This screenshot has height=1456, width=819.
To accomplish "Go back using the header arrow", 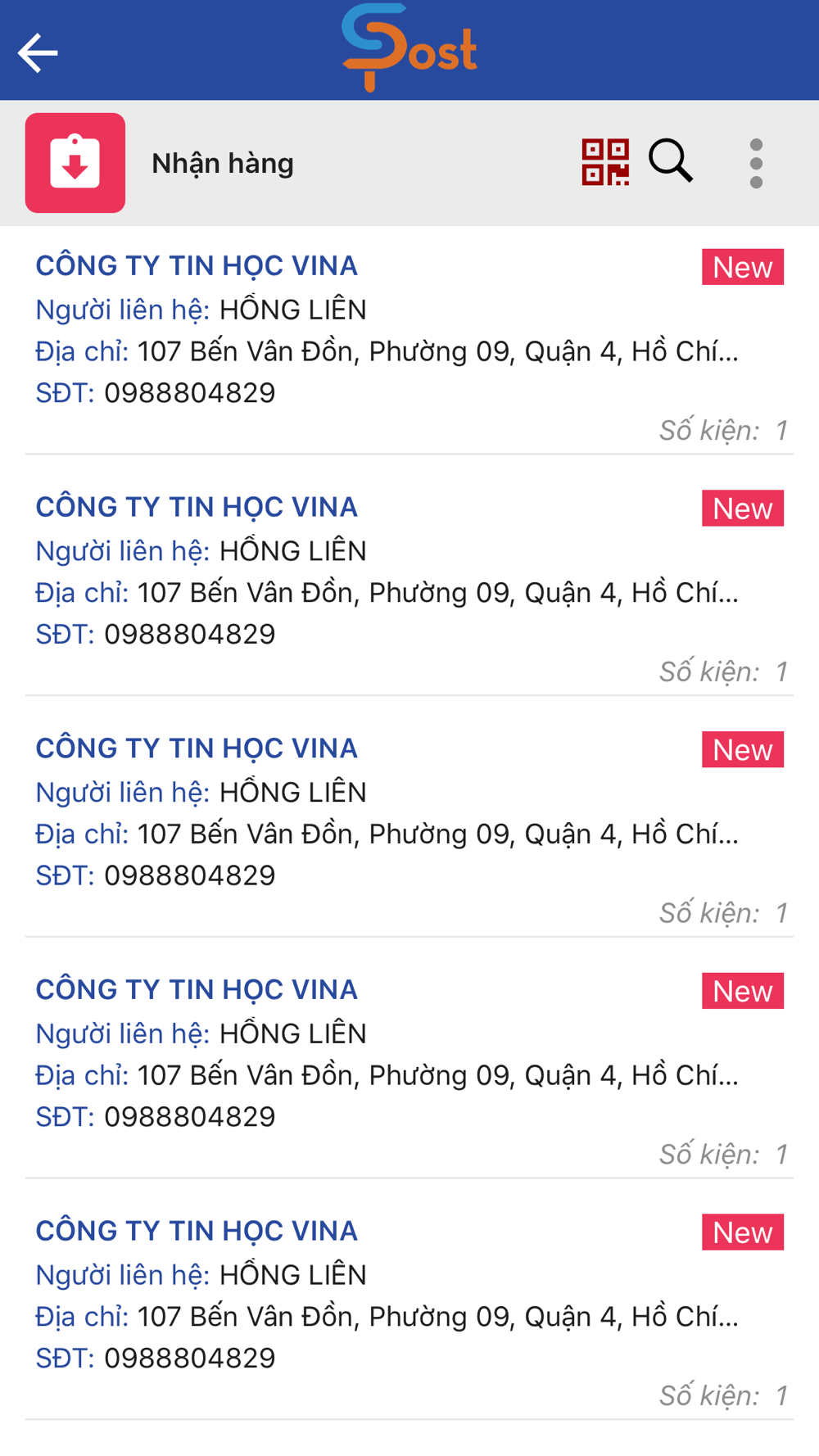I will 38,53.
